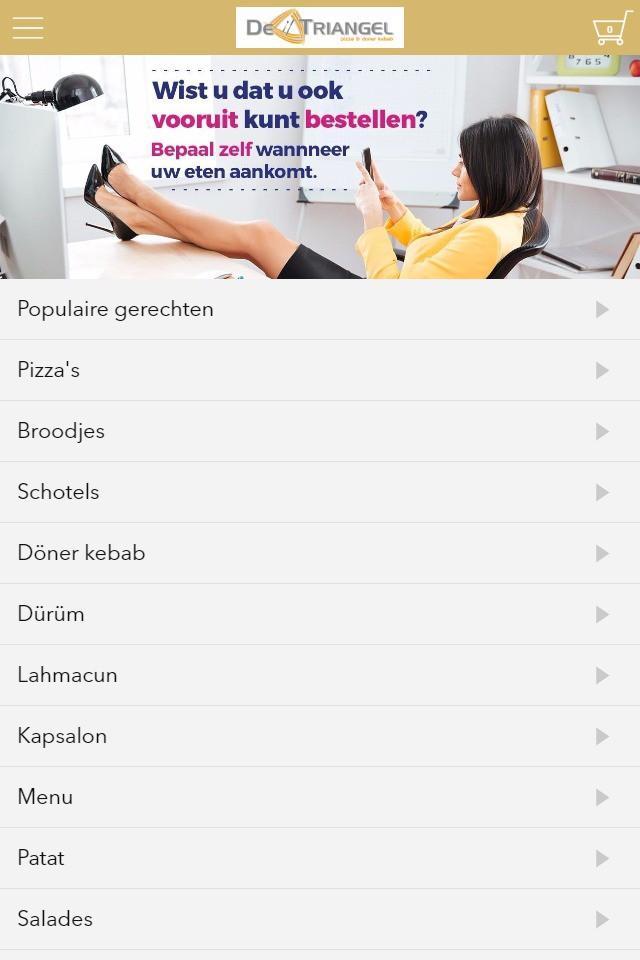The width and height of the screenshot is (640, 960).
Task: Show the Schotels menu
Action: pyautogui.click(x=320, y=492)
